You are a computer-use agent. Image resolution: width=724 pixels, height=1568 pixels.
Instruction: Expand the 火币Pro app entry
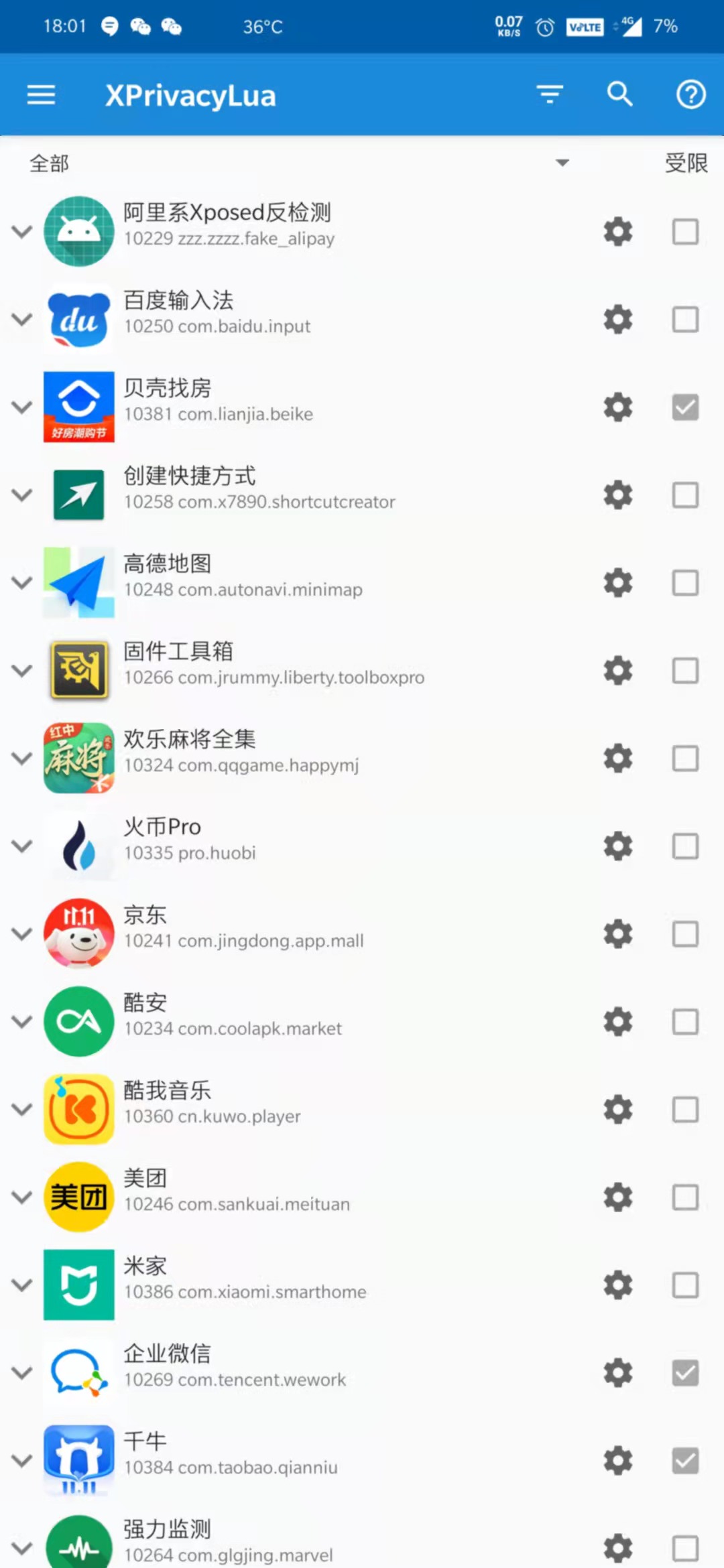(21, 846)
